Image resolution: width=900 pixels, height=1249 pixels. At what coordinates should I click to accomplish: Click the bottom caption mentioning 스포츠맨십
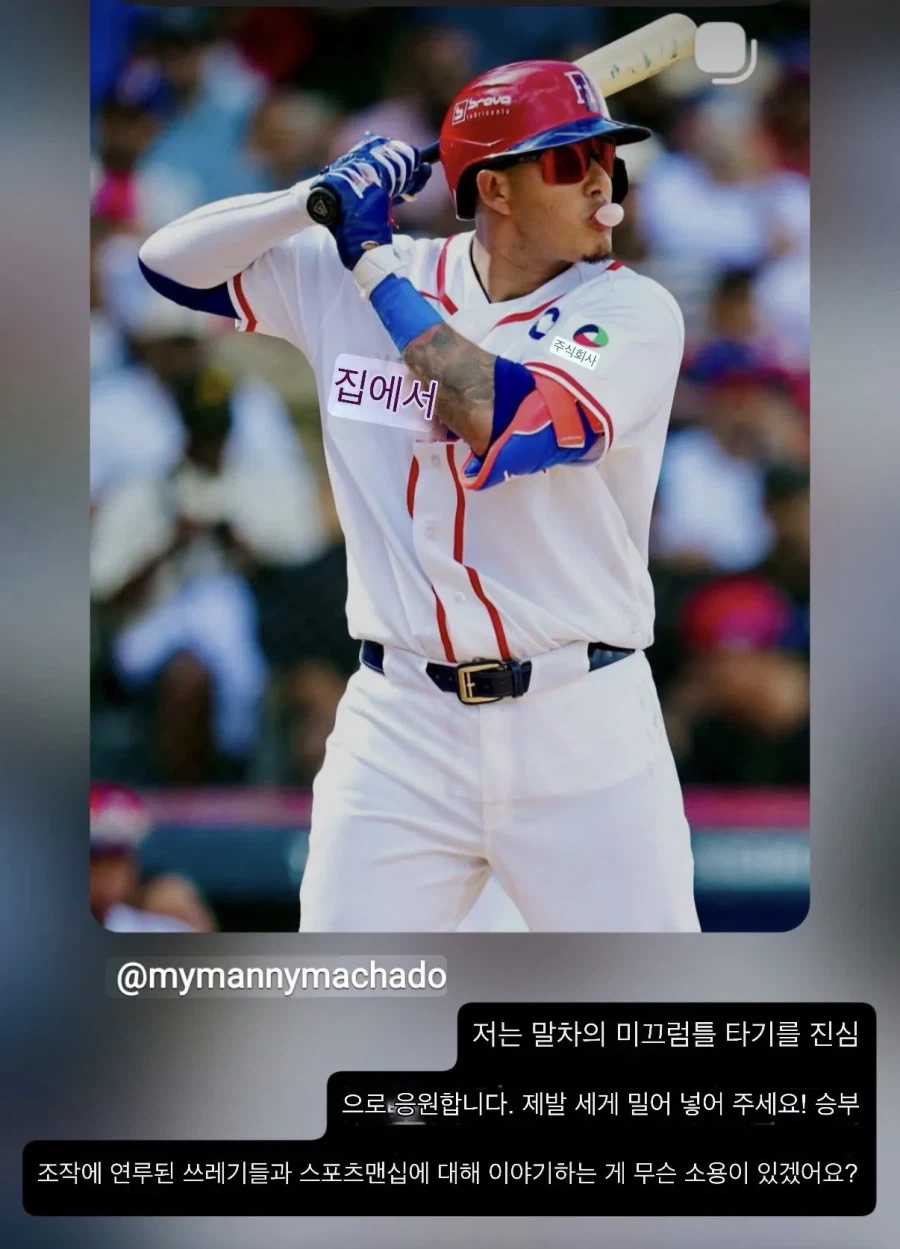pyautogui.click(x=450, y=1166)
